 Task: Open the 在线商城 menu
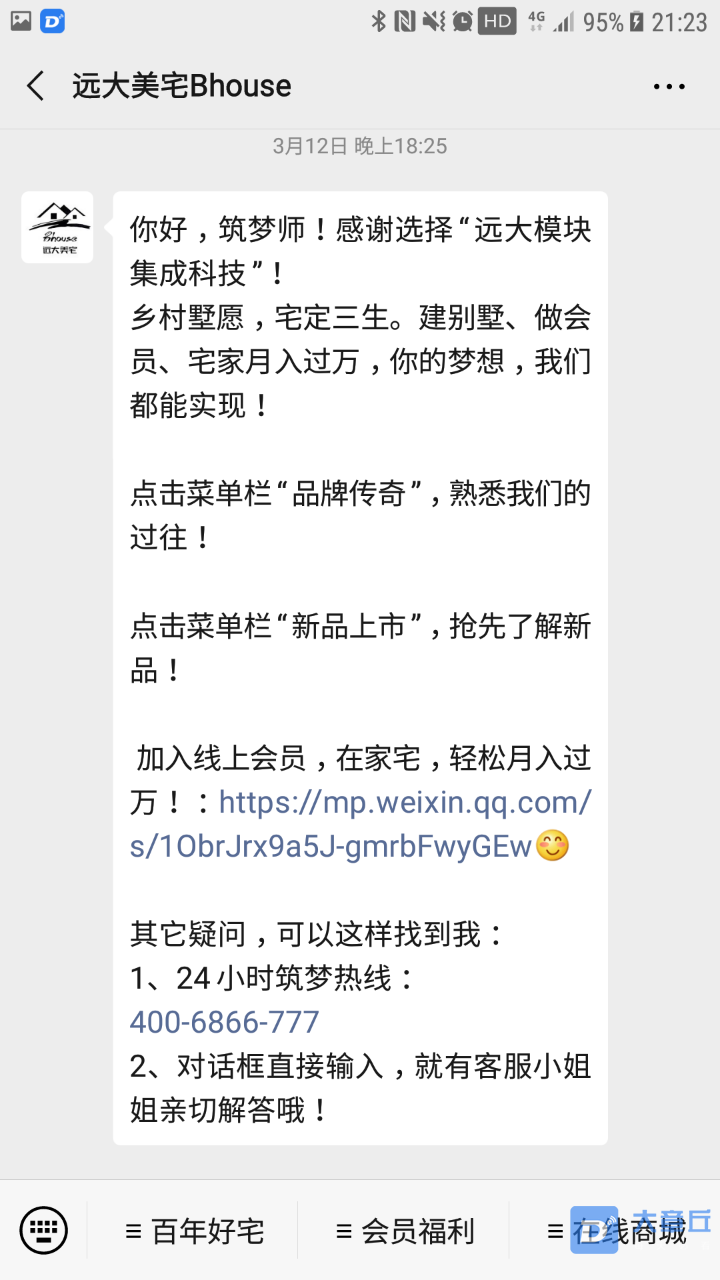click(x=617, y=1231)
